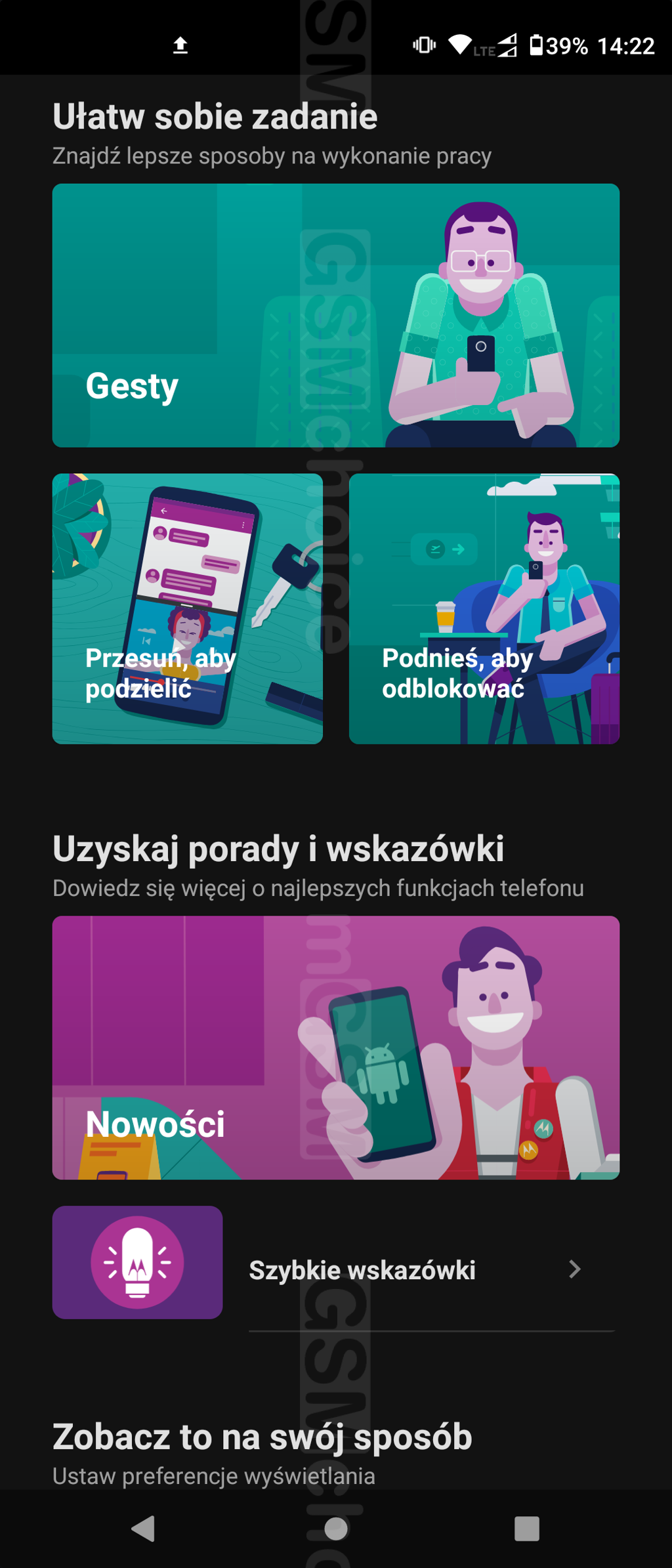Go to the home screen
This screenshot has height=1568, width=672.
point(336,1528)
